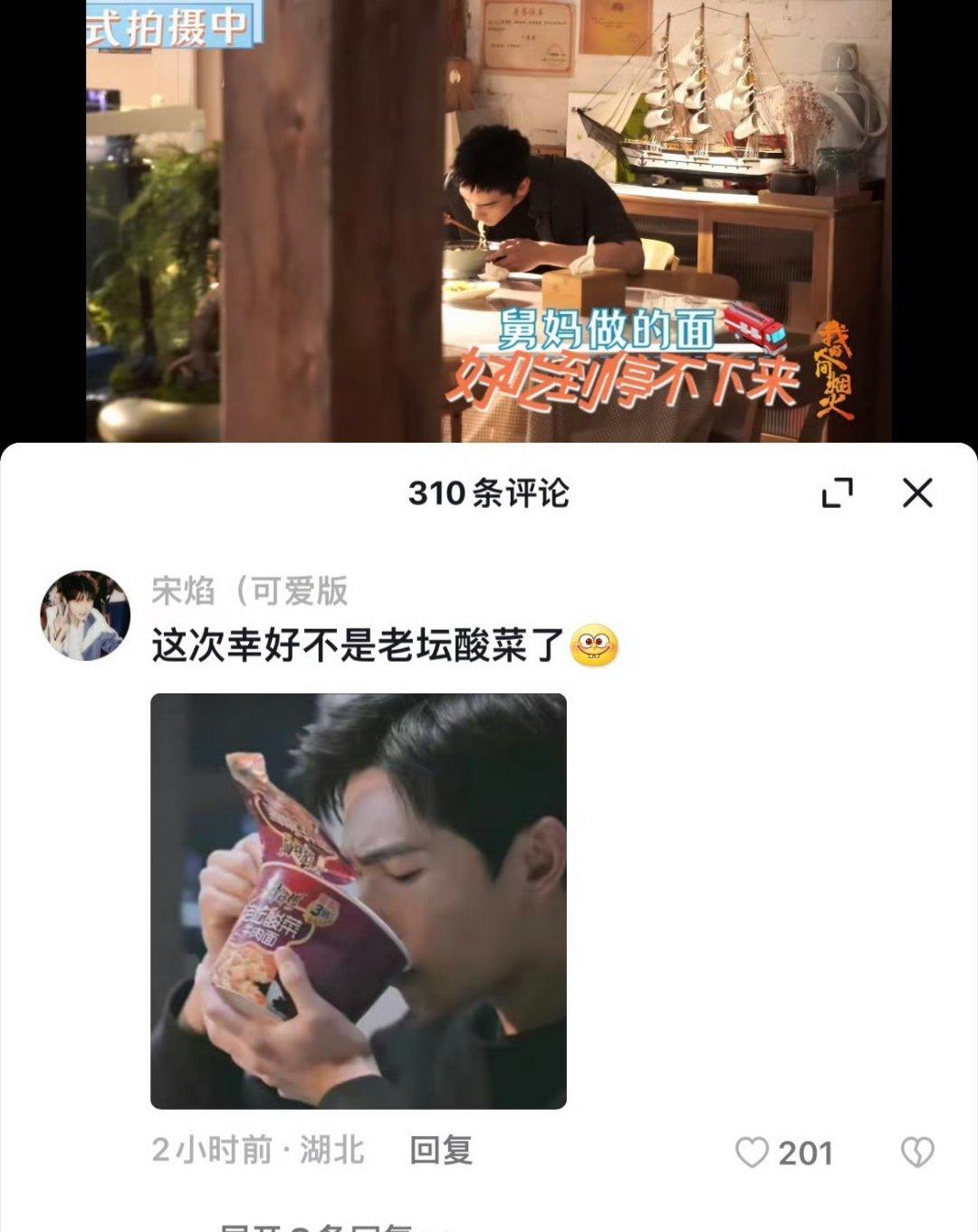Image resolution: width=978 pixels, height=1232 pixels.
Task: Reply to 宋焰's comment via 回复
Action: pyautogui.click(x=441, y=1151)
